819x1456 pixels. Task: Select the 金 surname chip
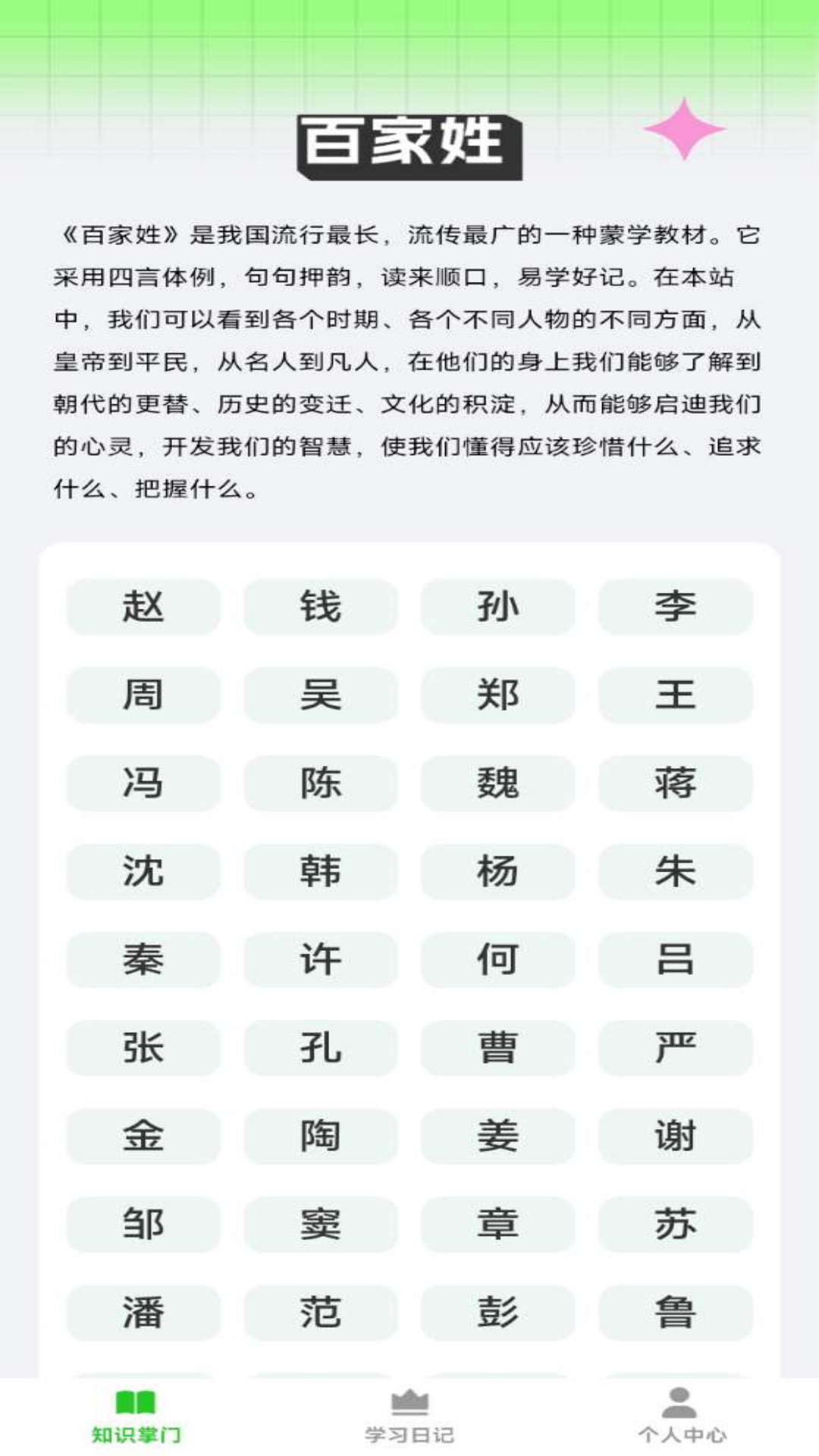point(143,1136)
